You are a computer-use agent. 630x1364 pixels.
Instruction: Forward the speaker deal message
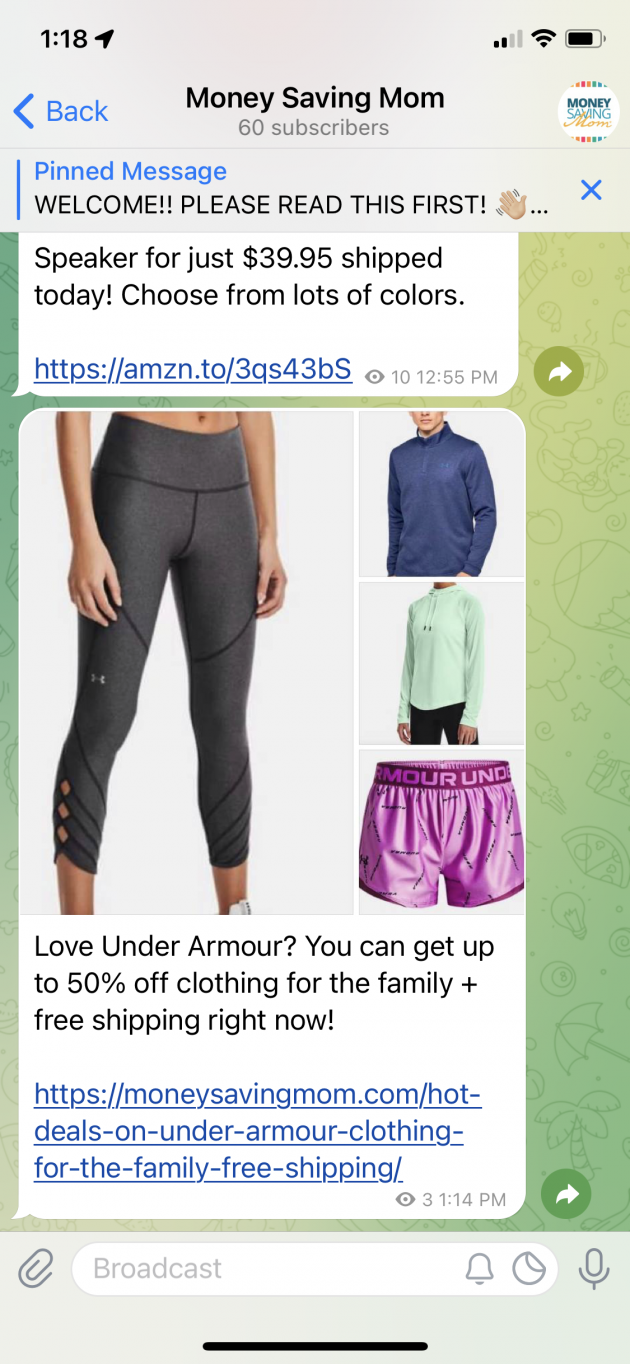(559, 373)
